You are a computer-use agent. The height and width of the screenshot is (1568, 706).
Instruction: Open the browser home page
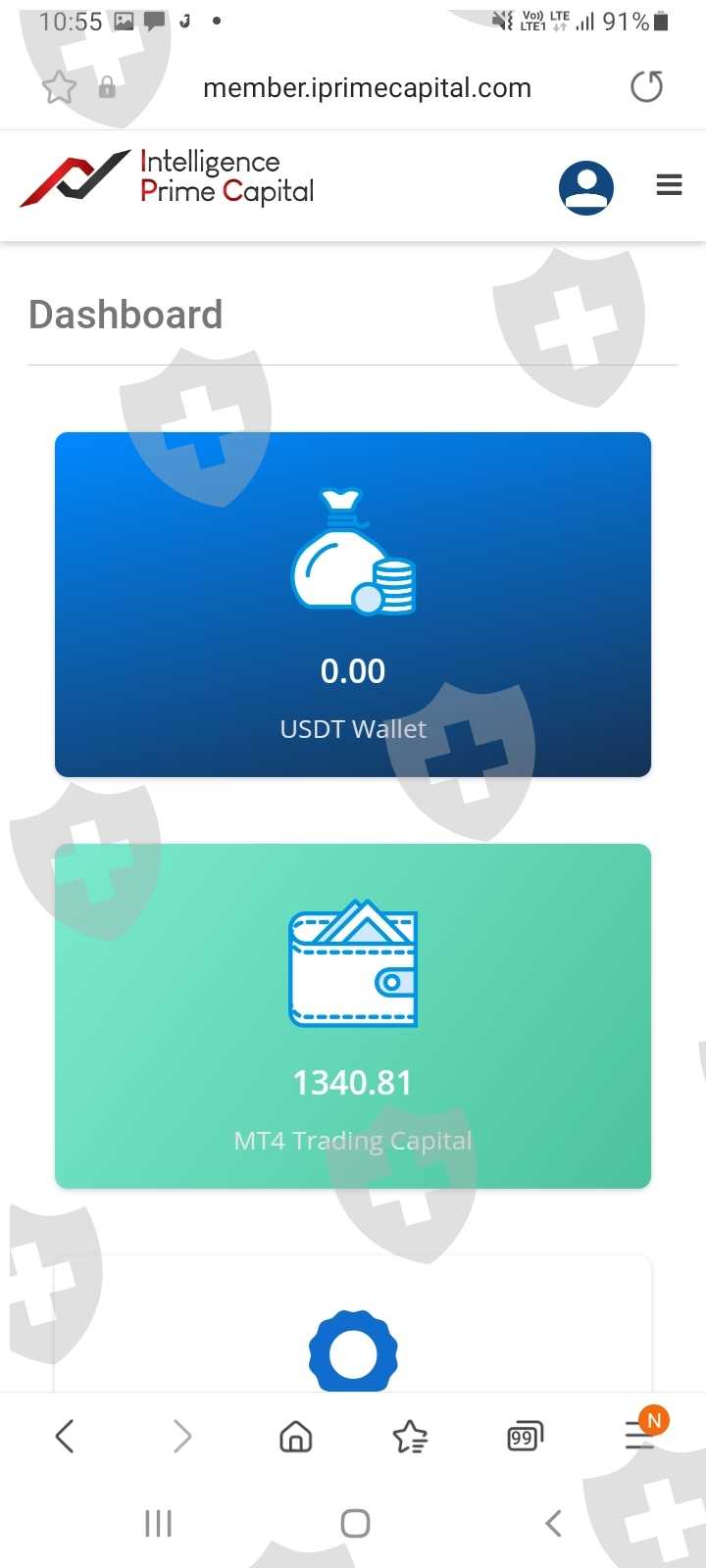pos(296,1437)
